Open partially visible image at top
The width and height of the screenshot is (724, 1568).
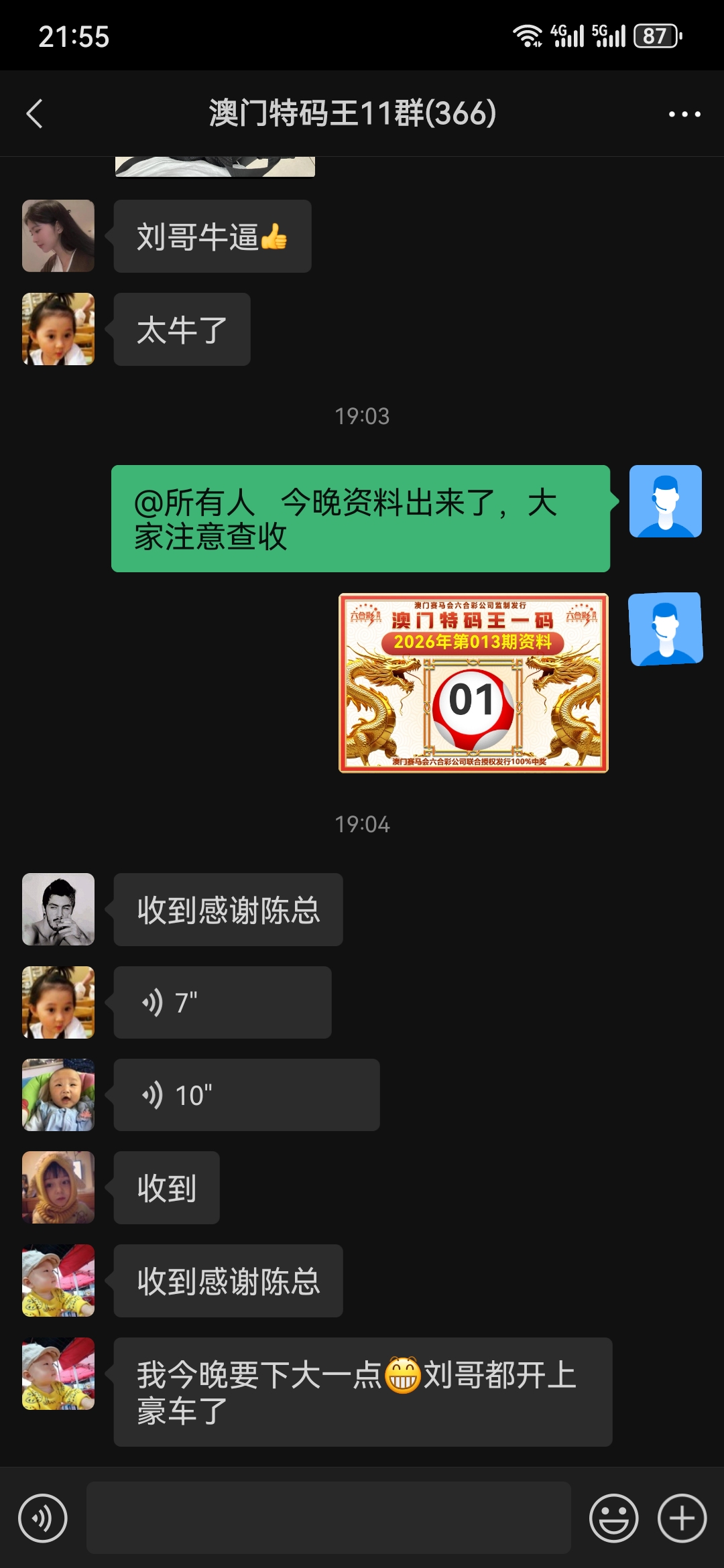pos(215,166)
